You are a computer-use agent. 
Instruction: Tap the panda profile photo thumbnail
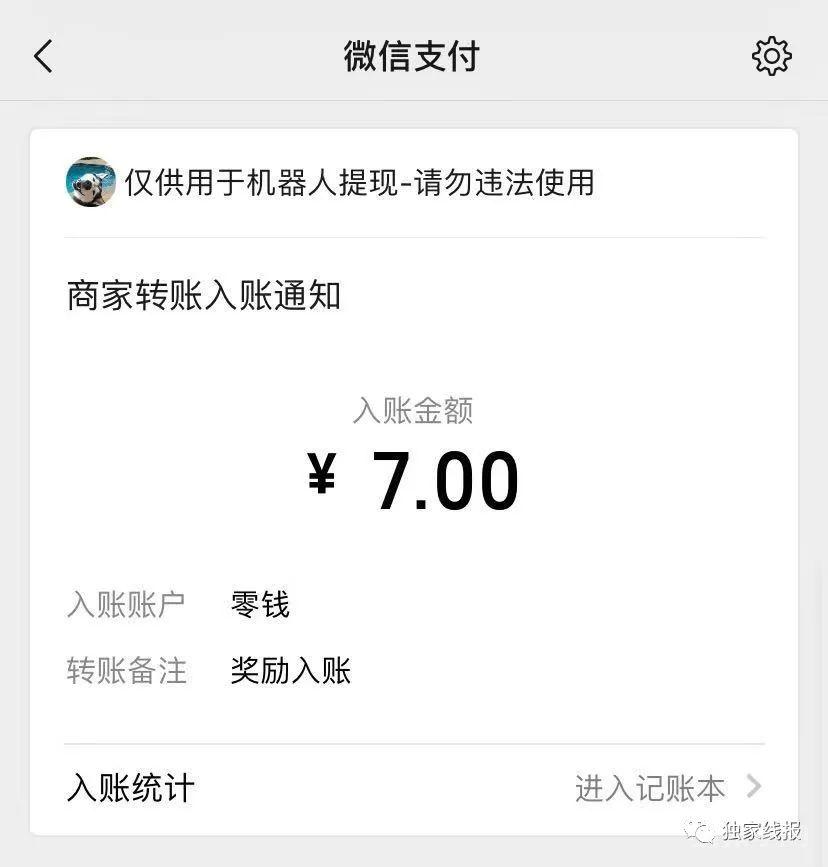pyautogui.click(x=91, y=184)
